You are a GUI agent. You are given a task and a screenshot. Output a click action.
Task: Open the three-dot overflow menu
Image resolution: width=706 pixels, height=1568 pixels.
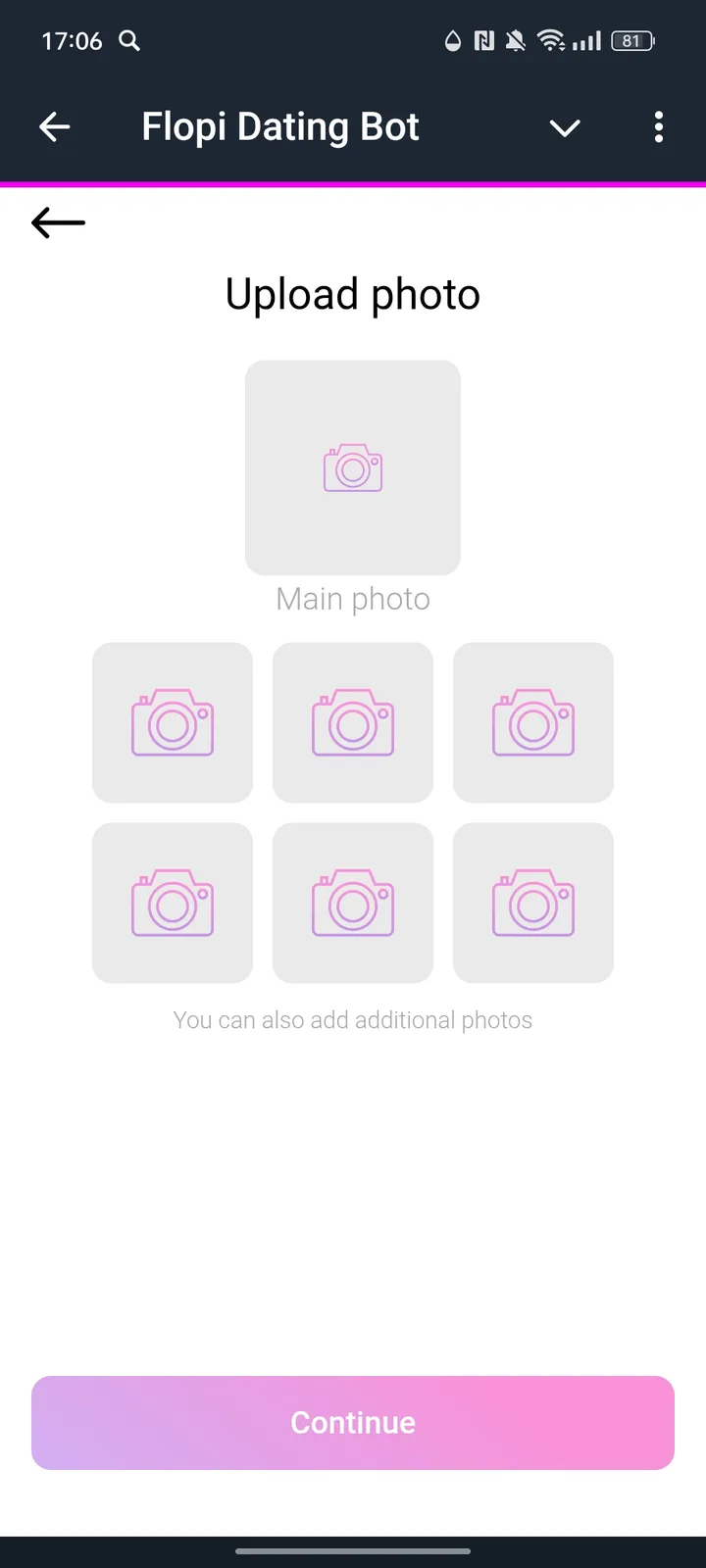[x=658, y=127]
